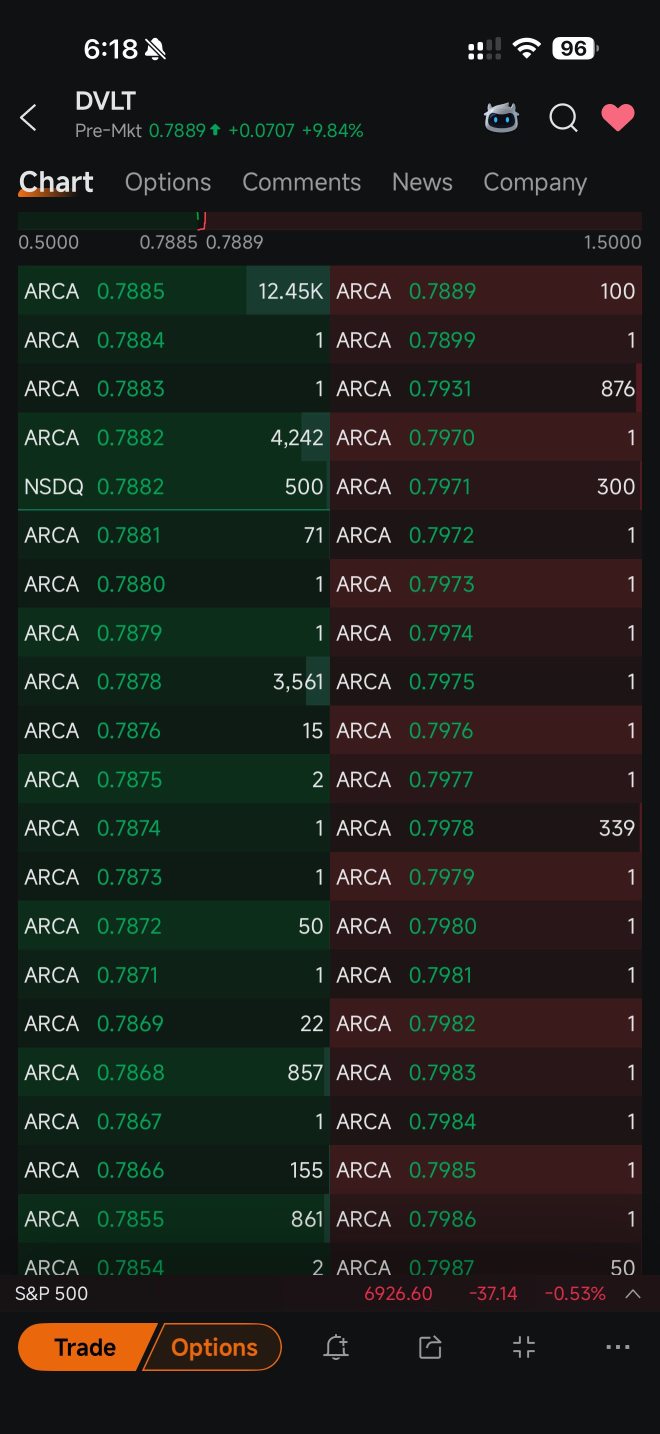This screenshot has height=1434, width=660.
Task: Switch to the Comments tab
Action: coord(301,182)
